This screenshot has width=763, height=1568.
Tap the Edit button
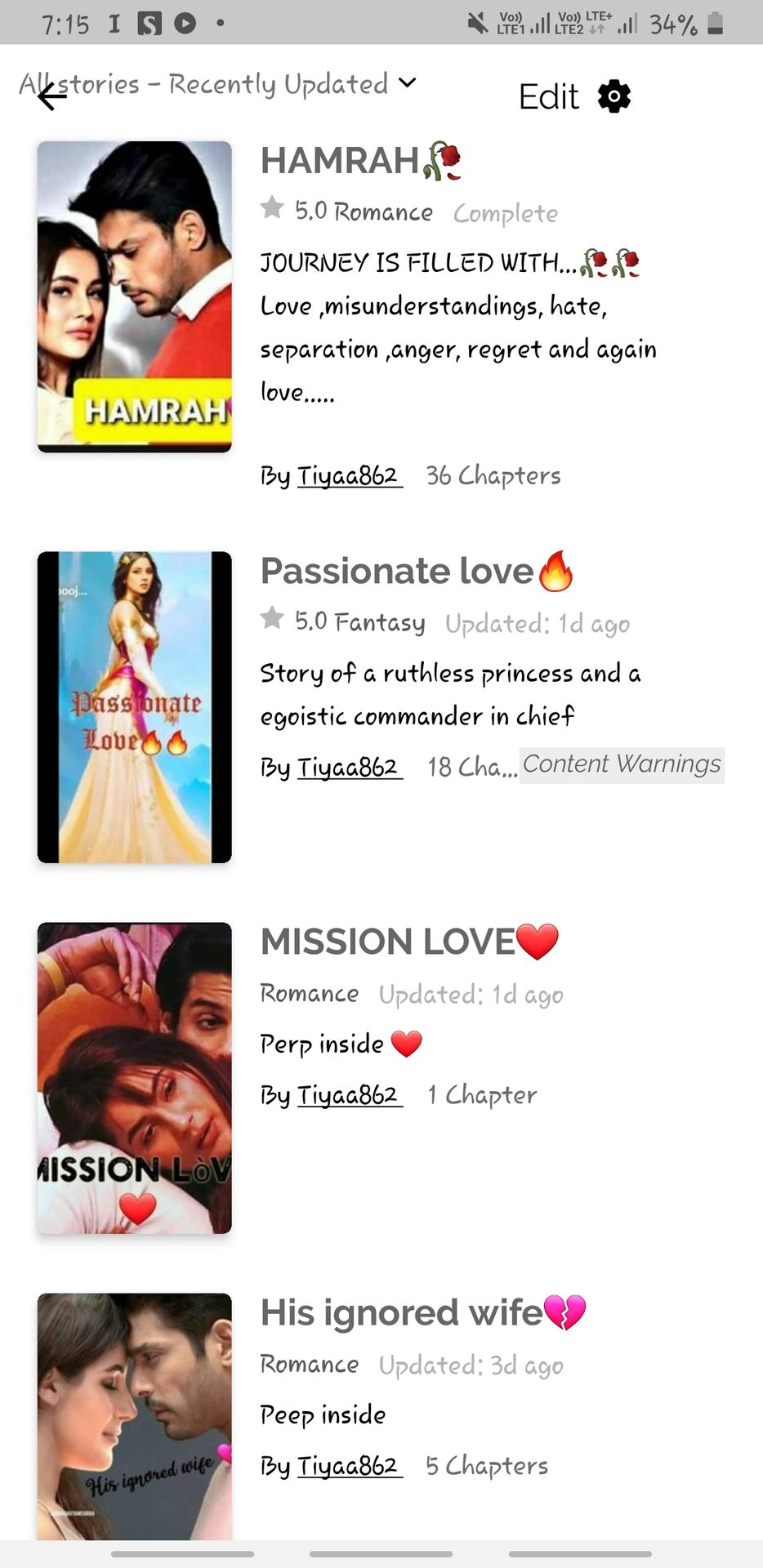click(548, 97)
